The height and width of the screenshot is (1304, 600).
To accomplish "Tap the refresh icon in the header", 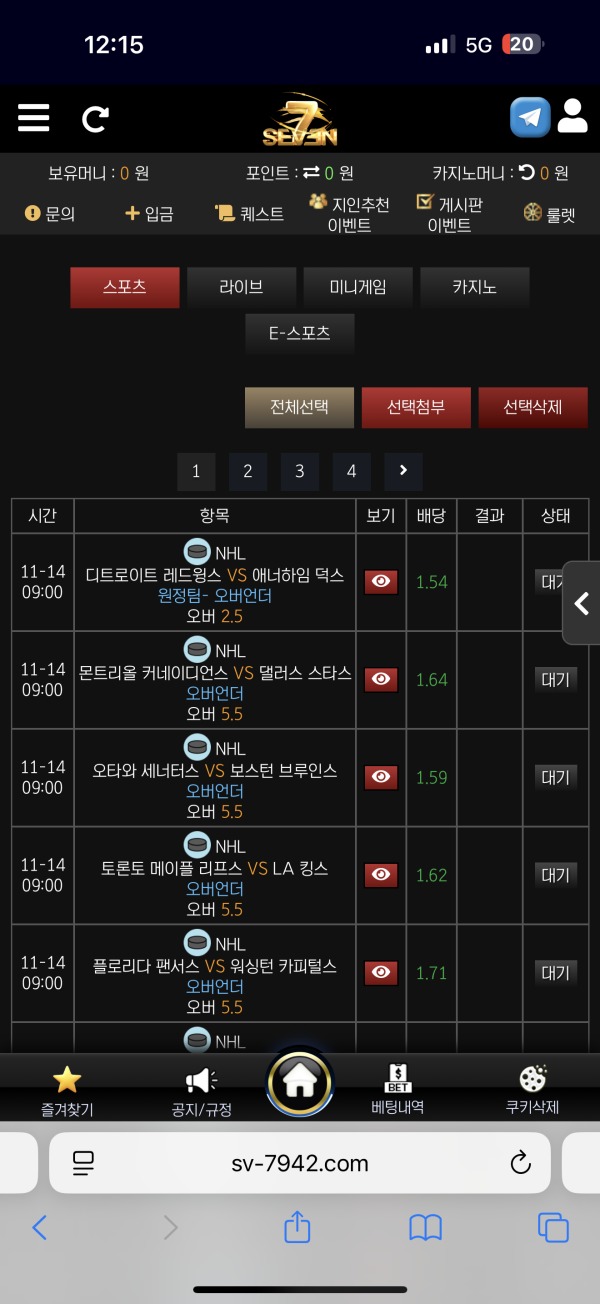I will click(95, 120).
